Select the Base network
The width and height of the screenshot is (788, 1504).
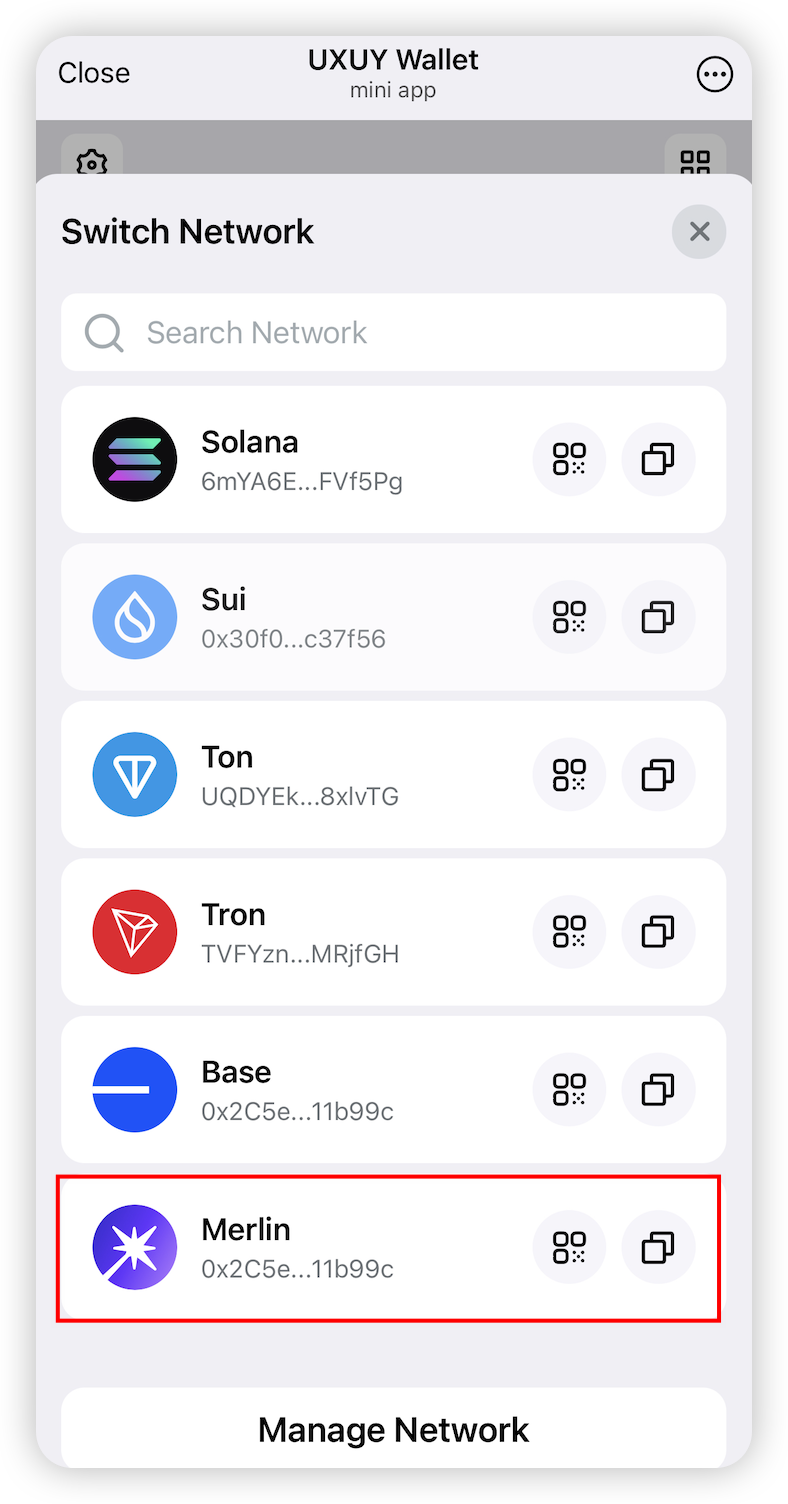300,1089
